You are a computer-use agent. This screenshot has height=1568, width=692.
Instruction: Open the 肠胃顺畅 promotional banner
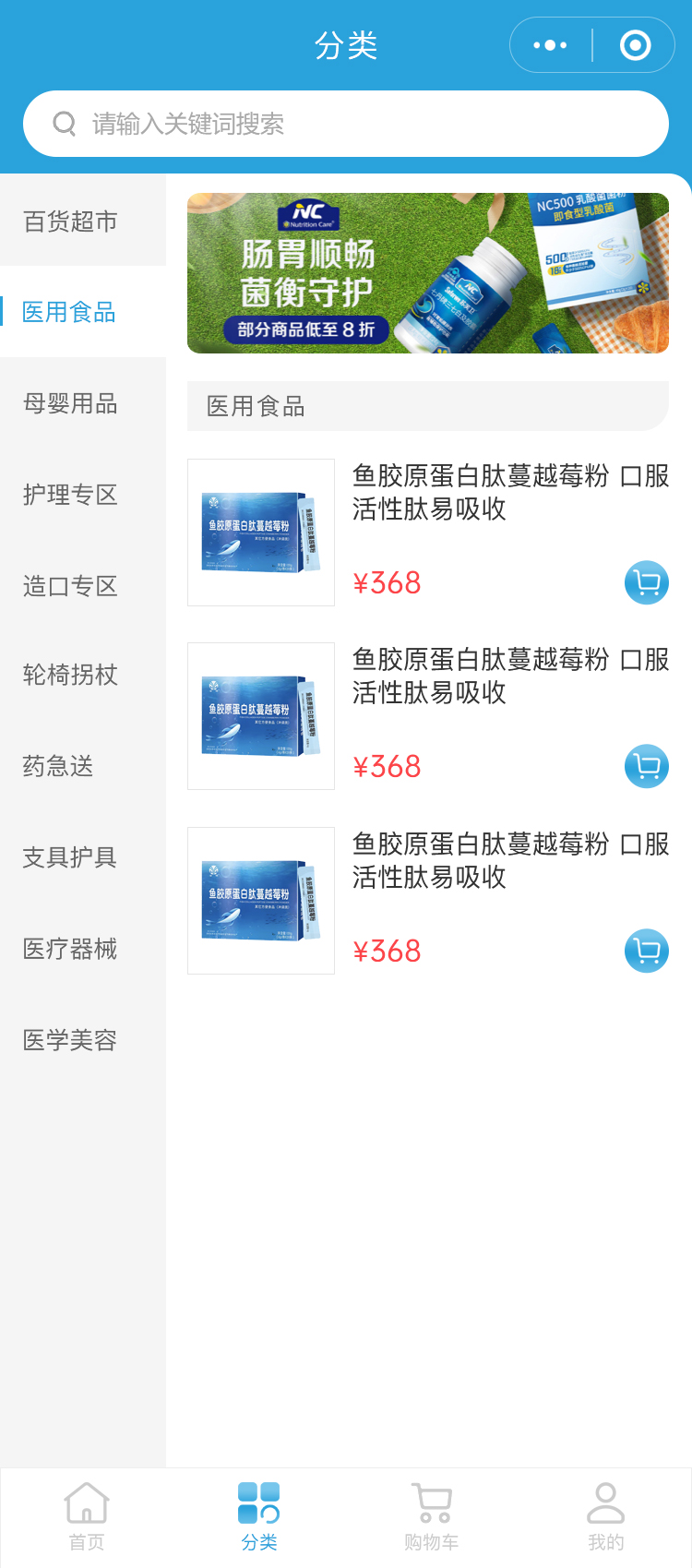[x=427, y=273]
